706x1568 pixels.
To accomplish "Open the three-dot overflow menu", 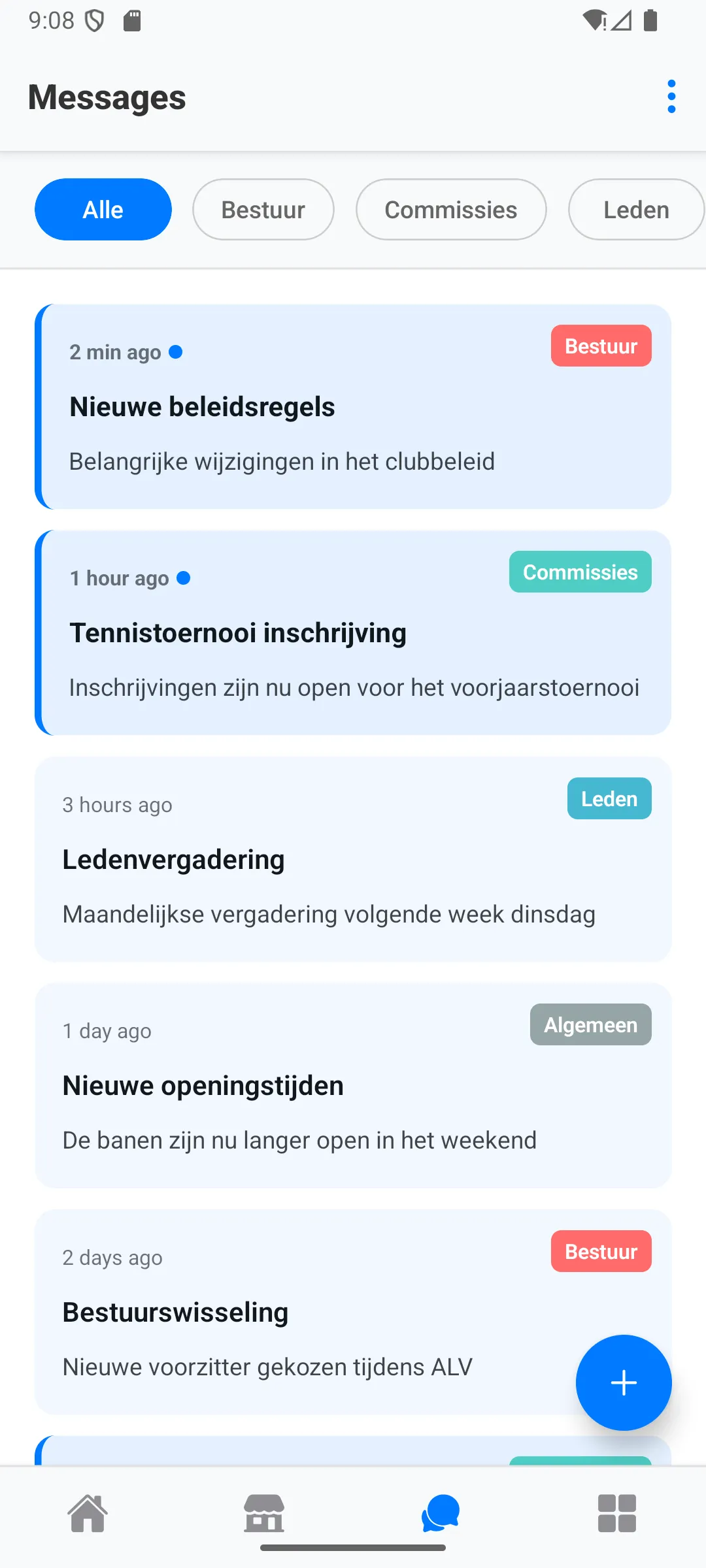I will (x=671, y=95).
